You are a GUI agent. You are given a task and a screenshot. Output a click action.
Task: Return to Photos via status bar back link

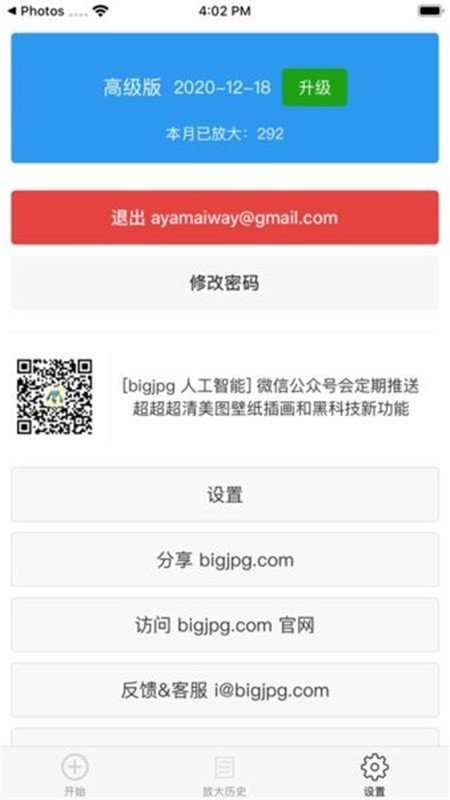(x=36, y=11)
